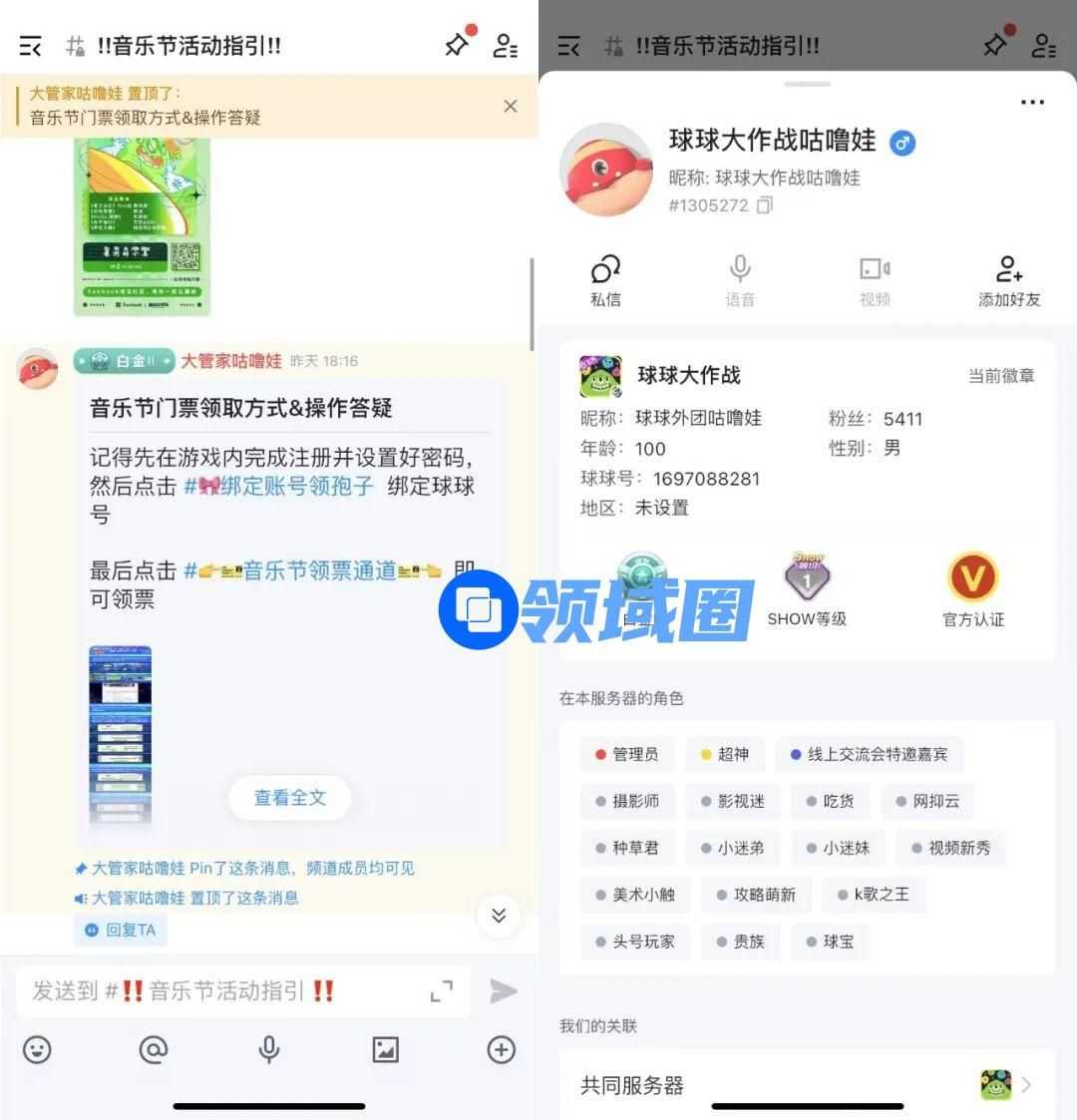
Task: Start a 私信 private chat
Action: [x=605, y=281]
